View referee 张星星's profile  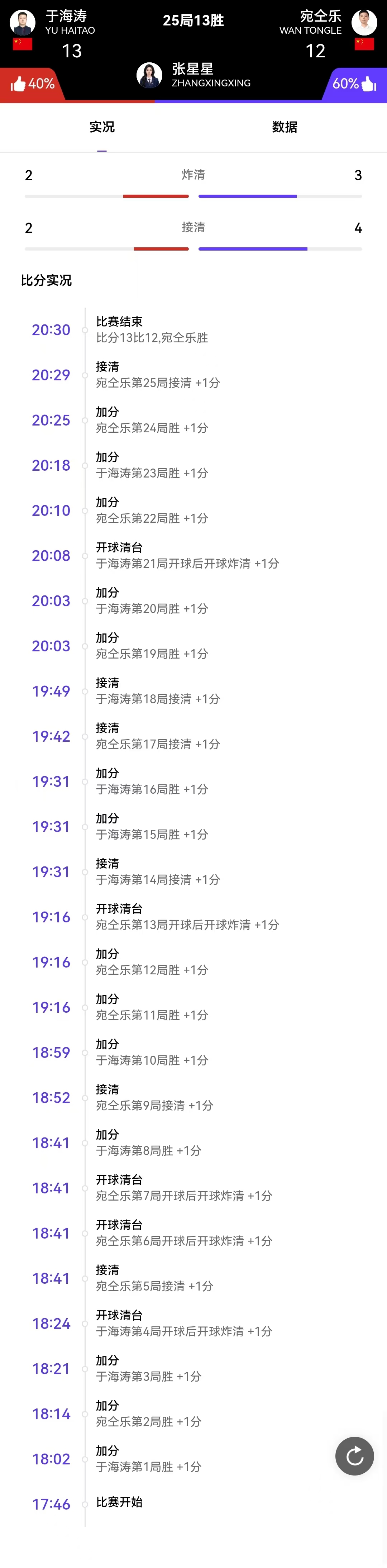point(150,76)
